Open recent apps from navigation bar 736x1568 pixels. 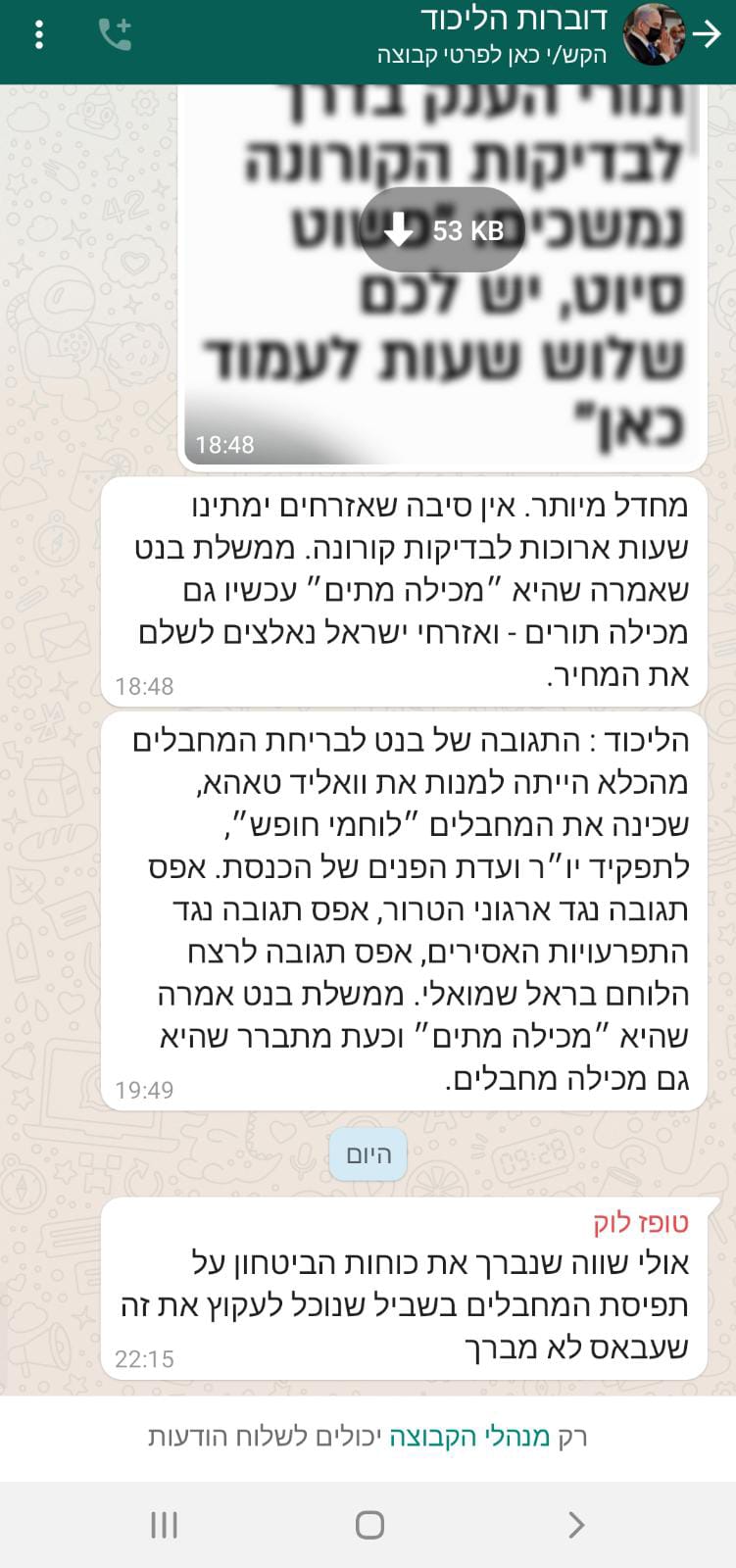[164, 1525]
